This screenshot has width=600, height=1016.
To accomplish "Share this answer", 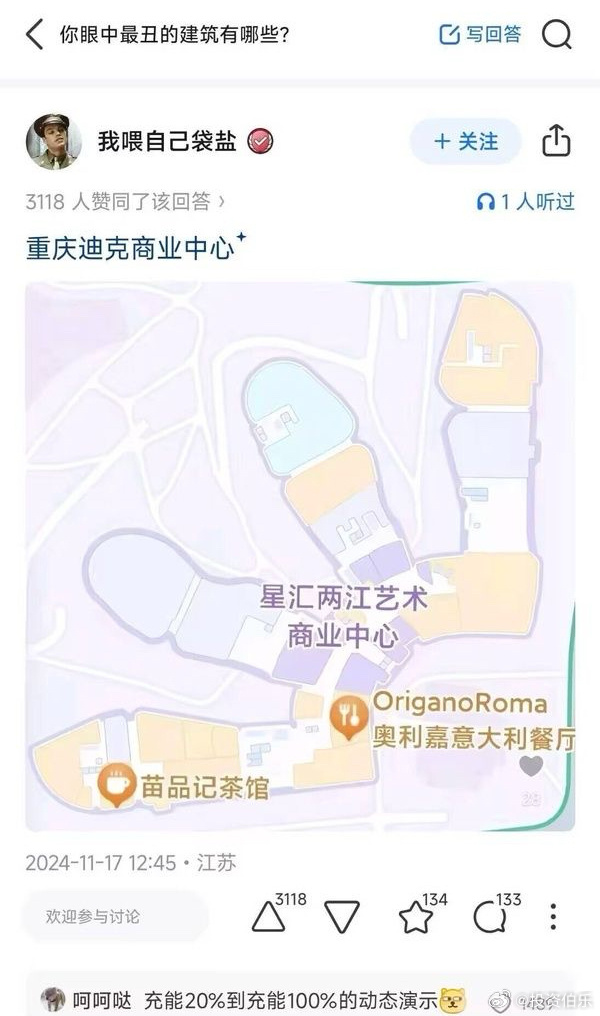I will (x=556, y=141).
